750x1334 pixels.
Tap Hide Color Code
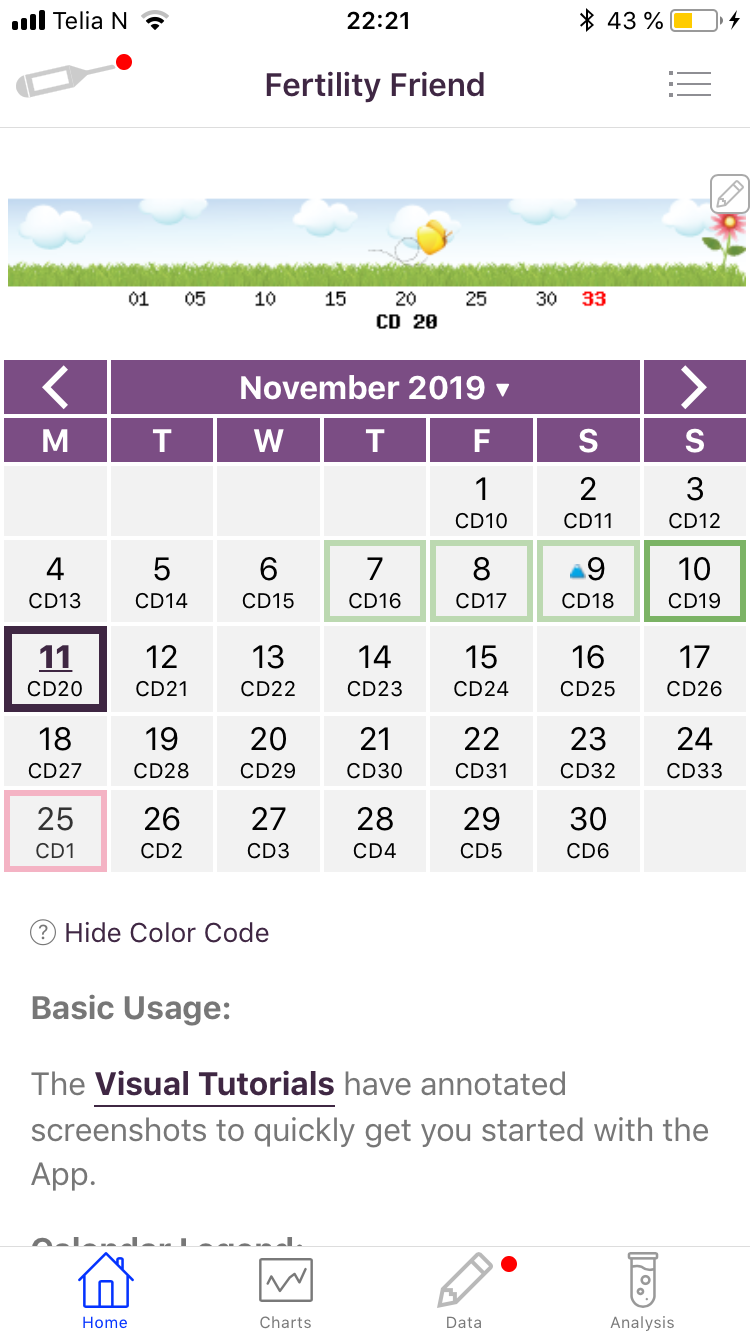click(x=150, y=933)
